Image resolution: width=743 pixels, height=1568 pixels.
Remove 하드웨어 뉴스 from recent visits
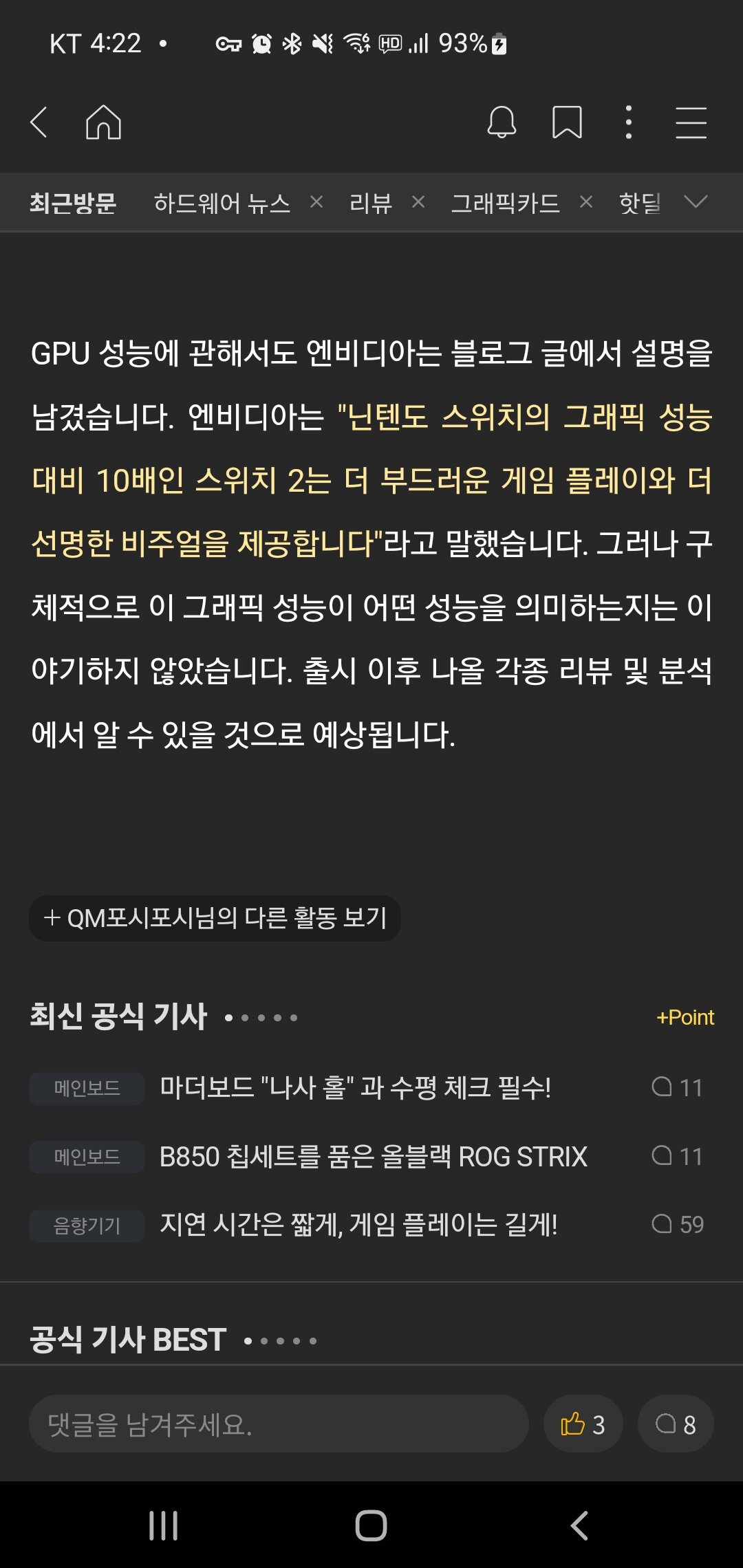[316, 202]
